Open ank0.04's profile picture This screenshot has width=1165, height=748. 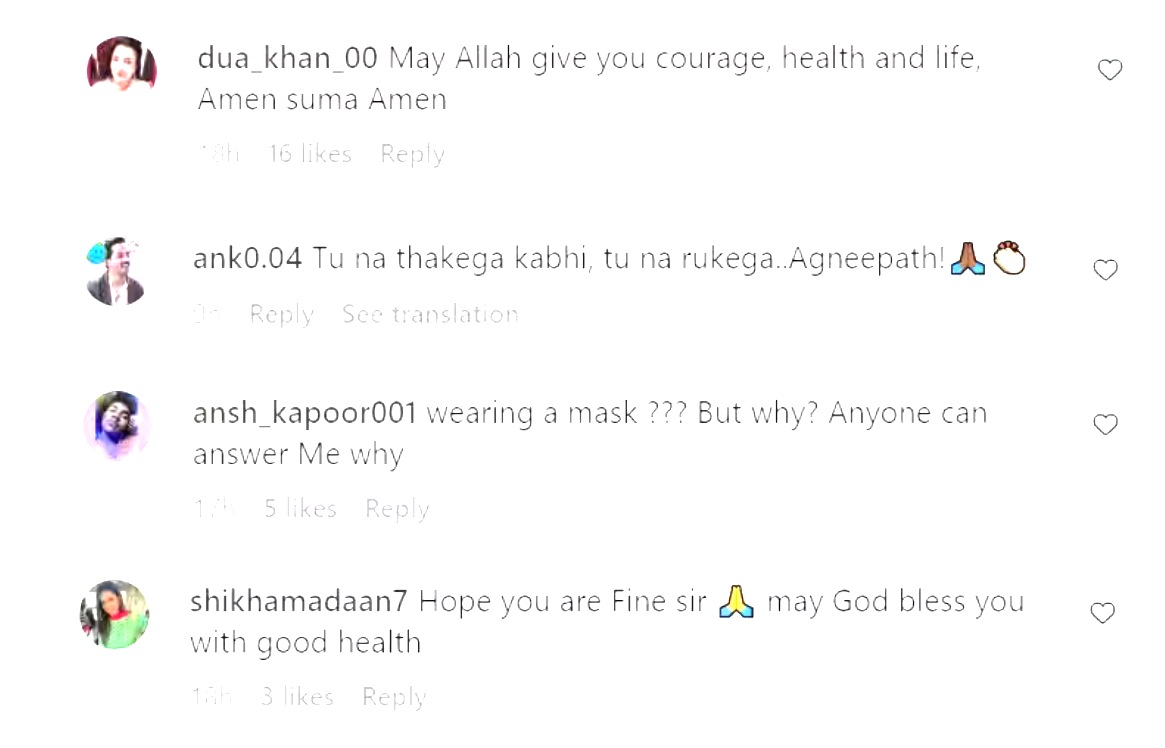[x=116, y=271]
